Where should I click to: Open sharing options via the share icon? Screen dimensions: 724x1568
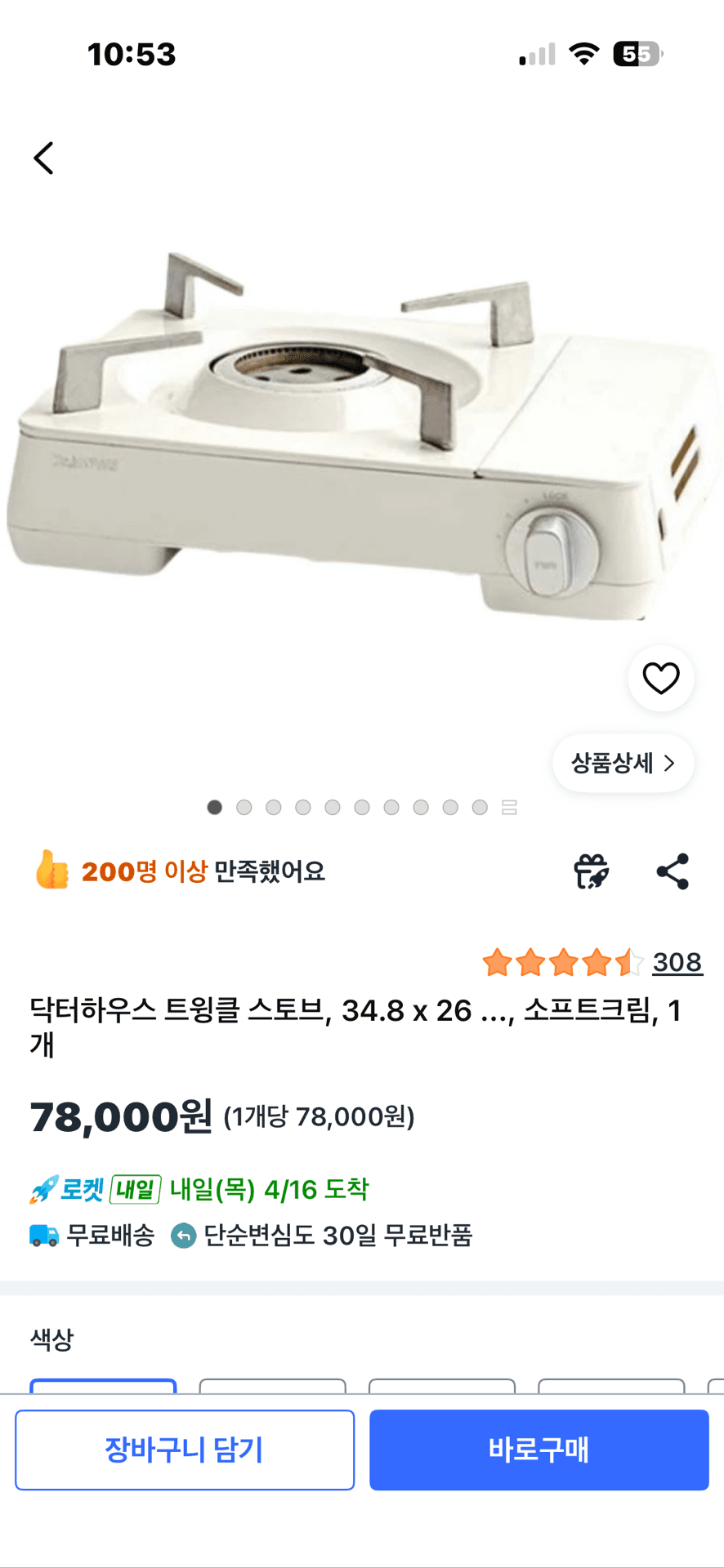click(673, 871)
